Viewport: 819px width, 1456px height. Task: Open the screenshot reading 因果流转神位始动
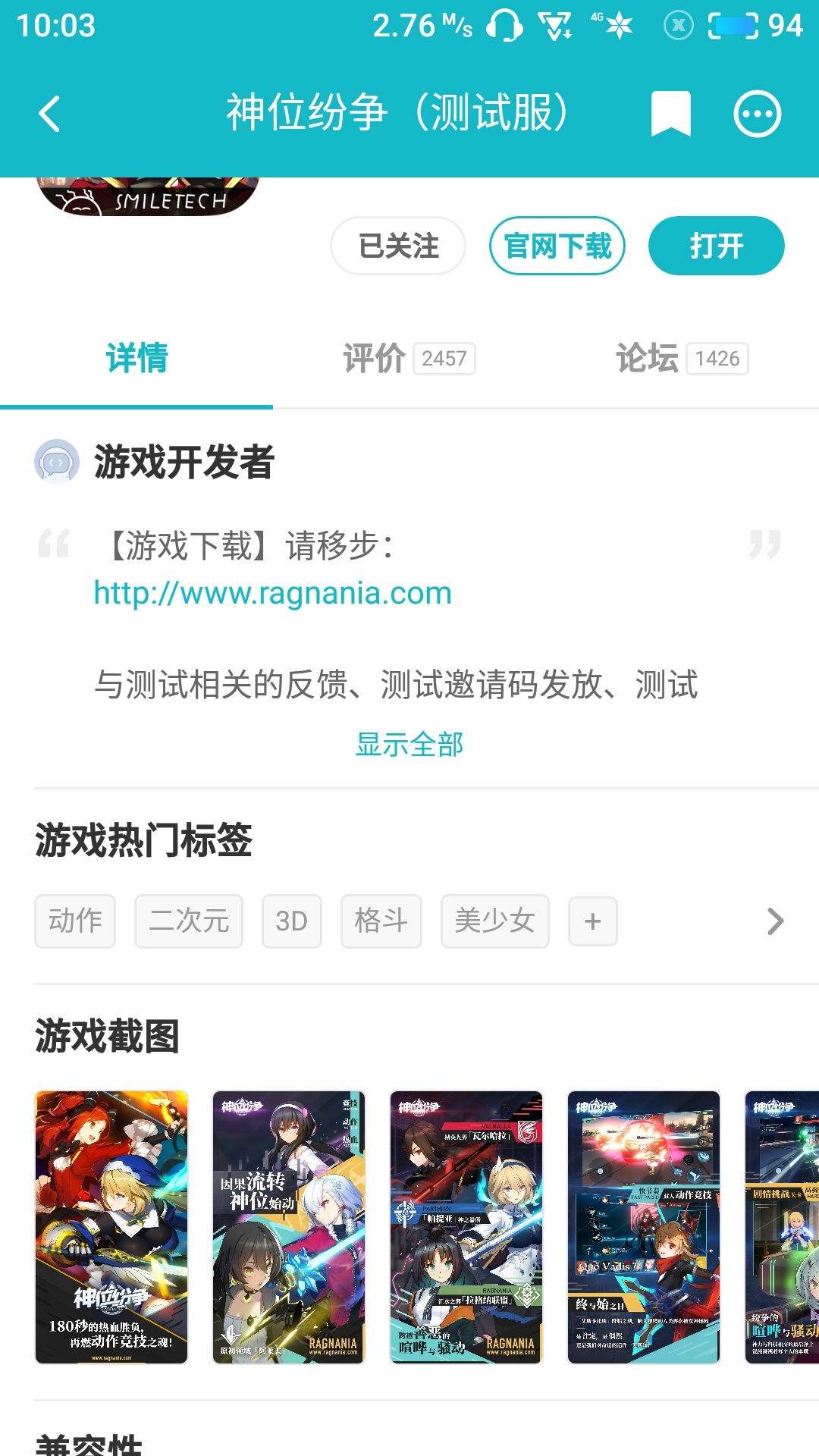[289, 1227]
